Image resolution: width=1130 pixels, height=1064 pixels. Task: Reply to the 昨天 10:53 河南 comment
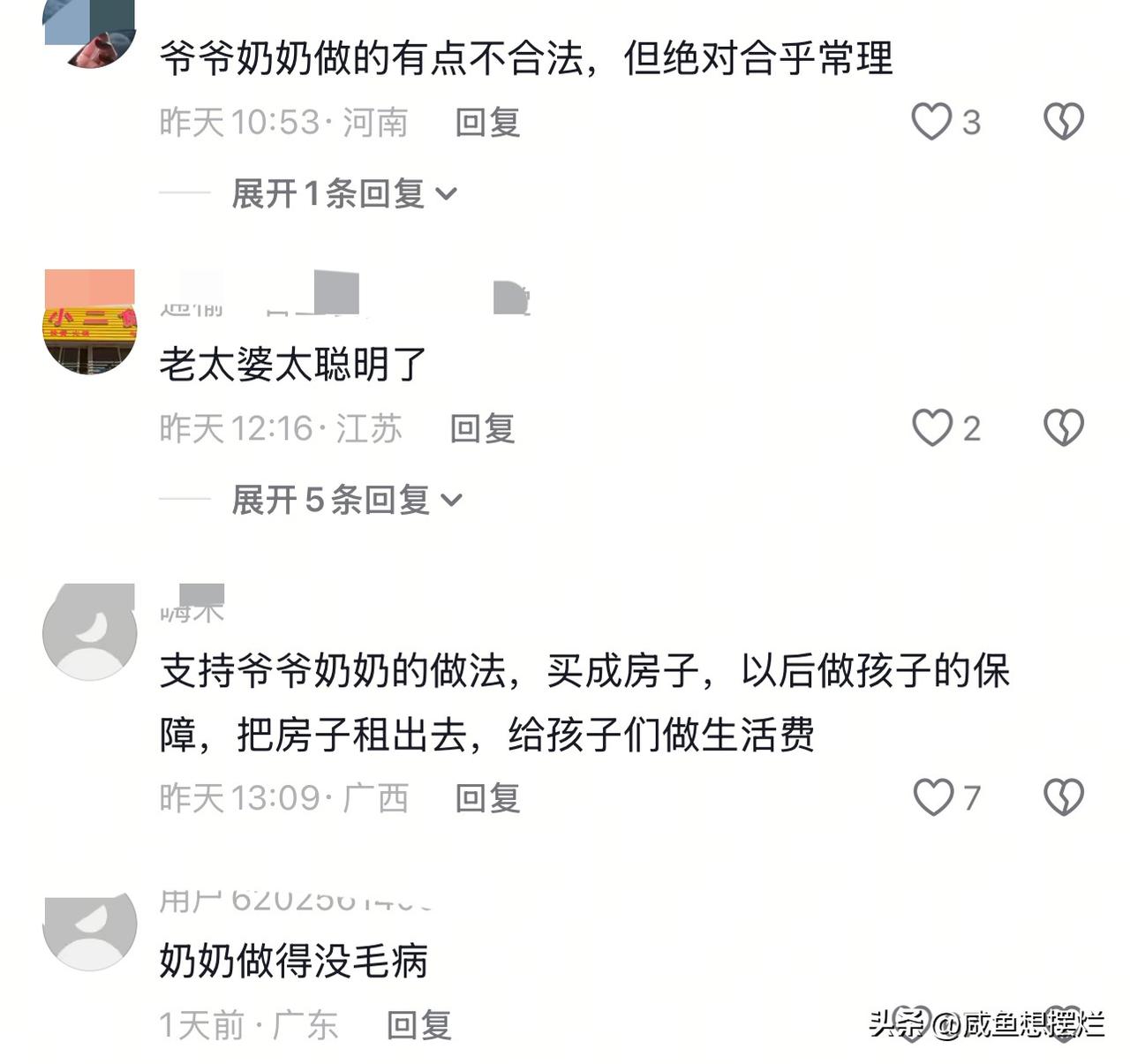pyautogui.click(x=487, y=123)
